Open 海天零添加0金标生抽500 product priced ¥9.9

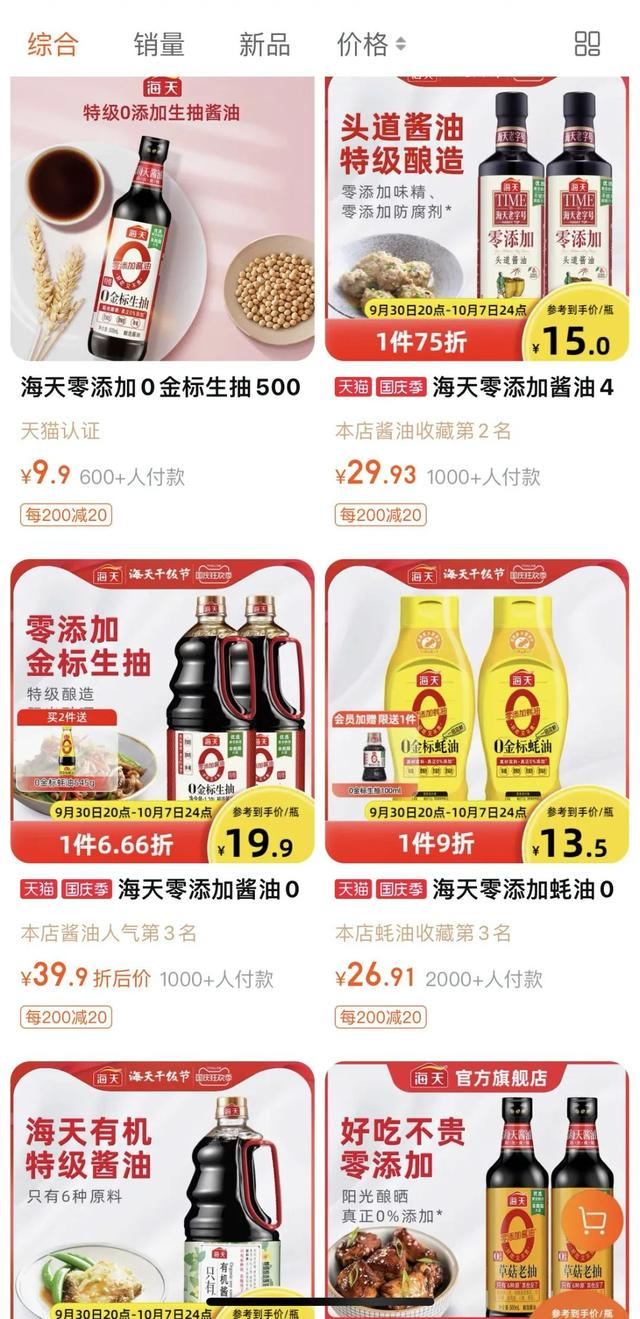(162, 220)
